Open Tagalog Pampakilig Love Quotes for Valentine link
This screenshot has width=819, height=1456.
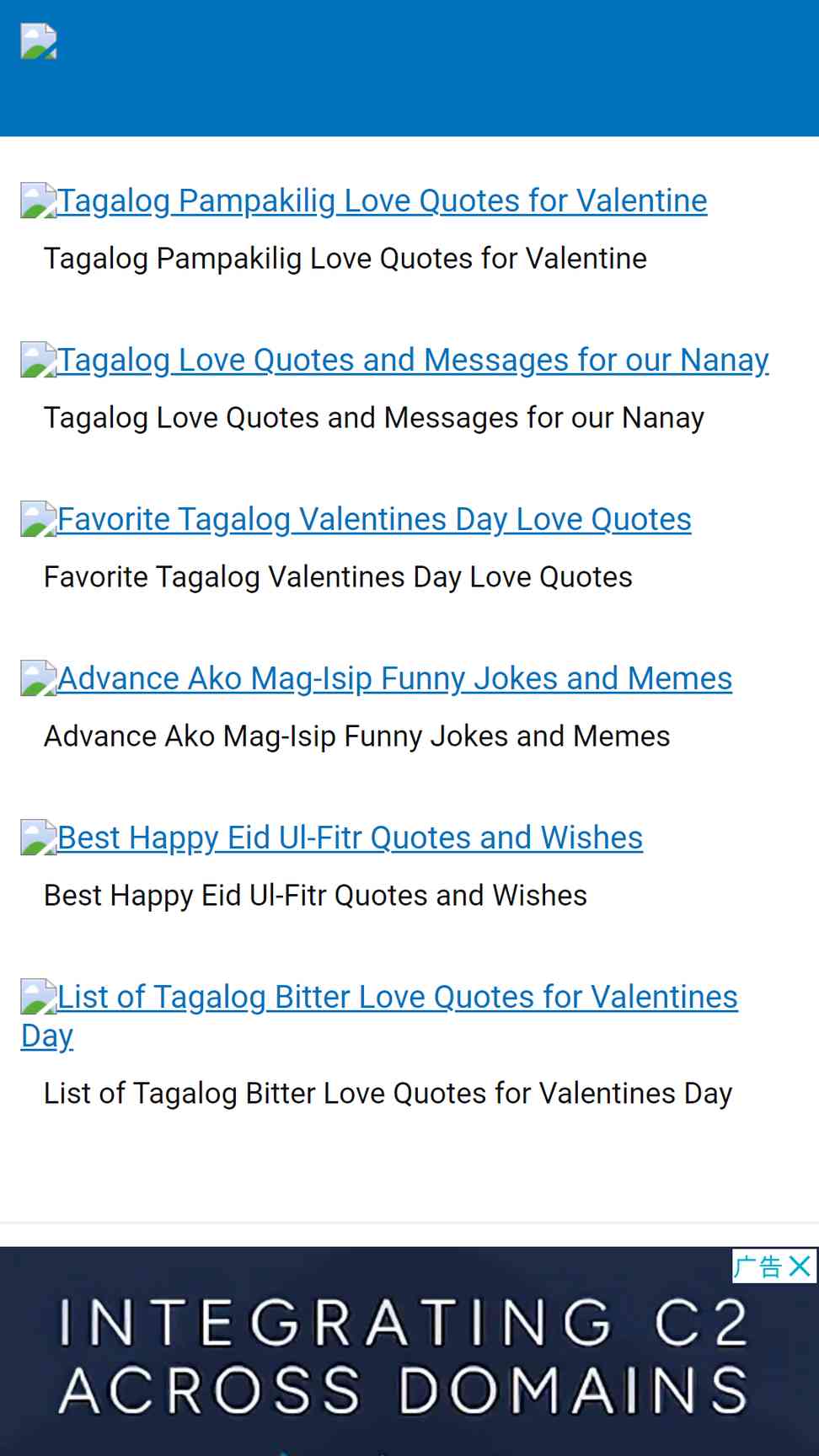[x=364, y=201]
